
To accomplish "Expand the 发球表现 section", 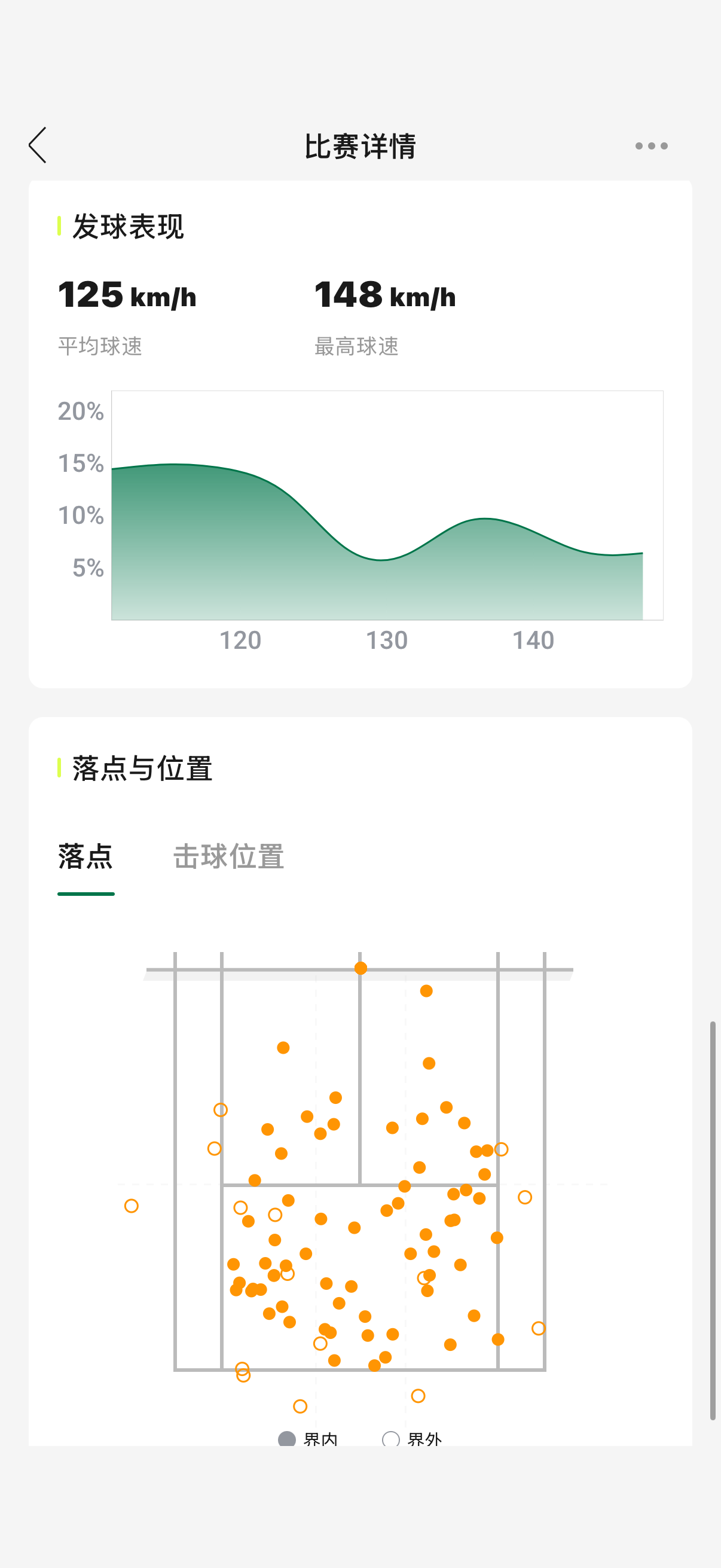I will [128, 226].
